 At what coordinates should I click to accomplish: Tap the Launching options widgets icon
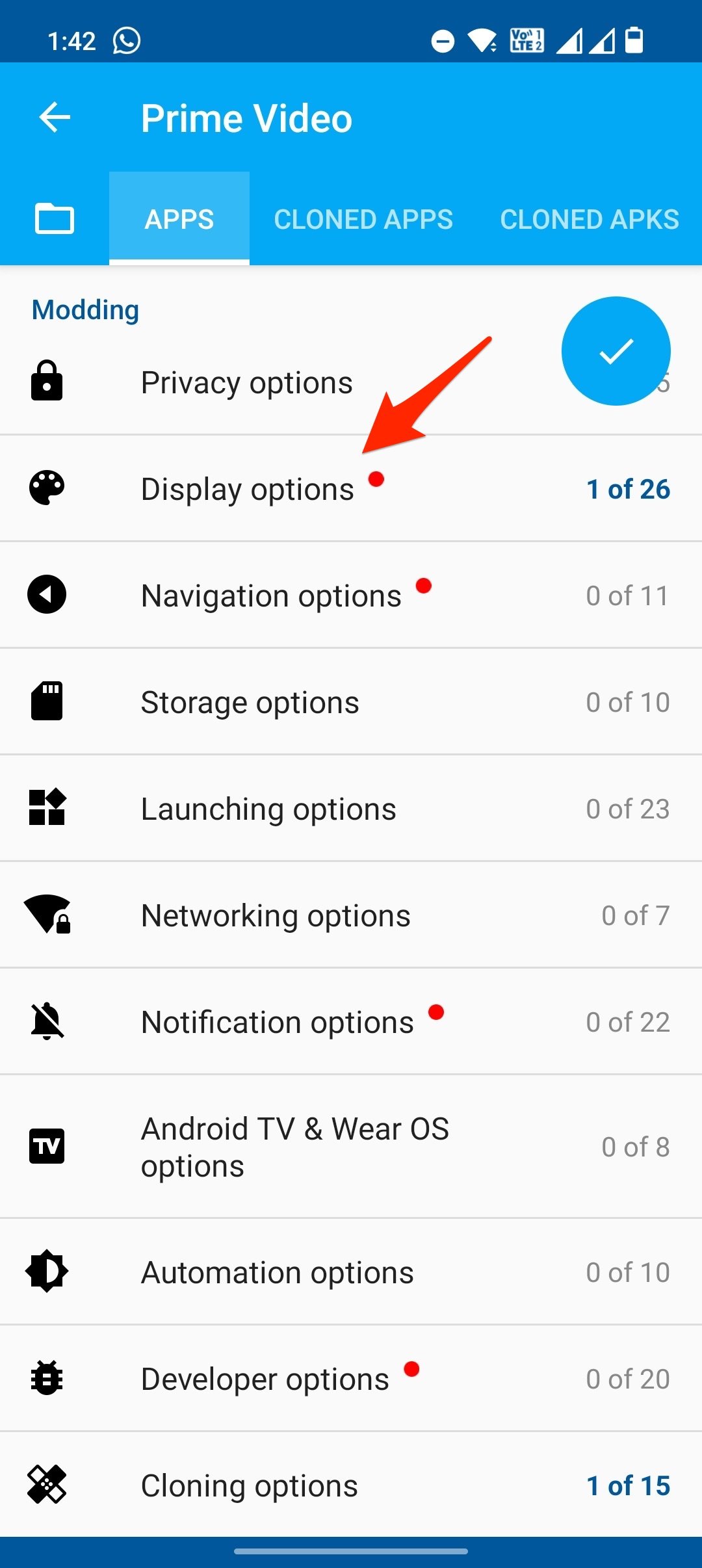(x=46, y=808)
